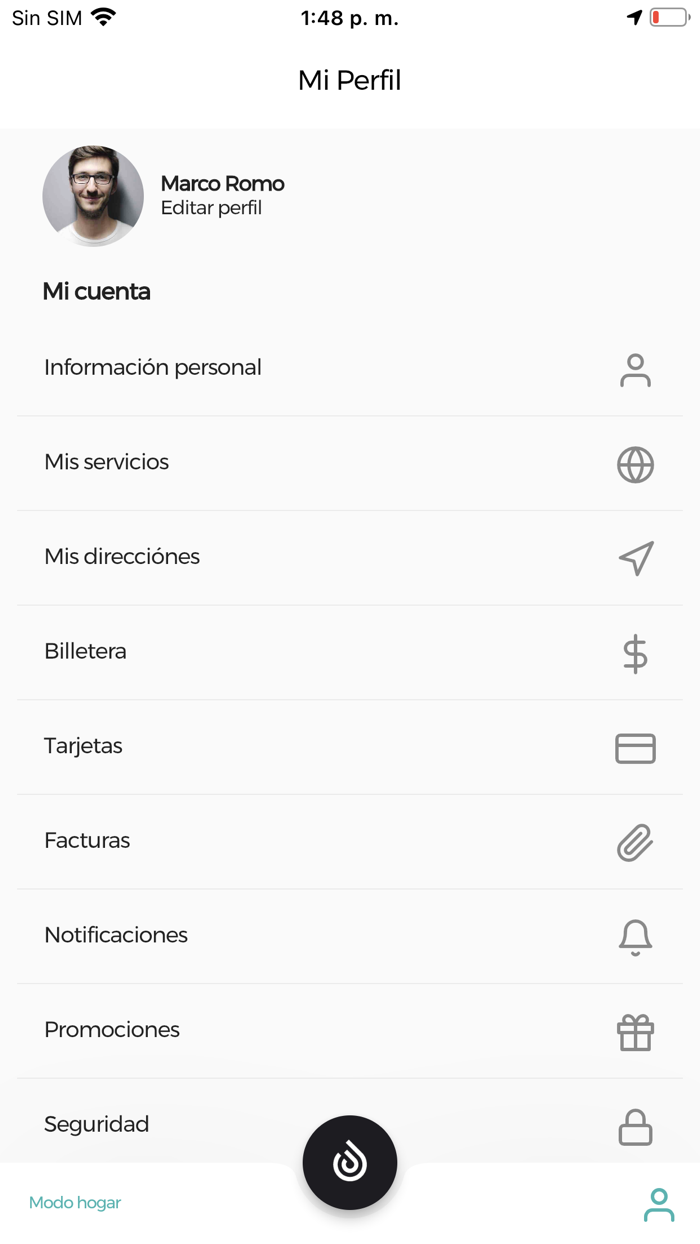Open Editar perfil link
This screenshot has width=700, height=1244.
point(211,208)
